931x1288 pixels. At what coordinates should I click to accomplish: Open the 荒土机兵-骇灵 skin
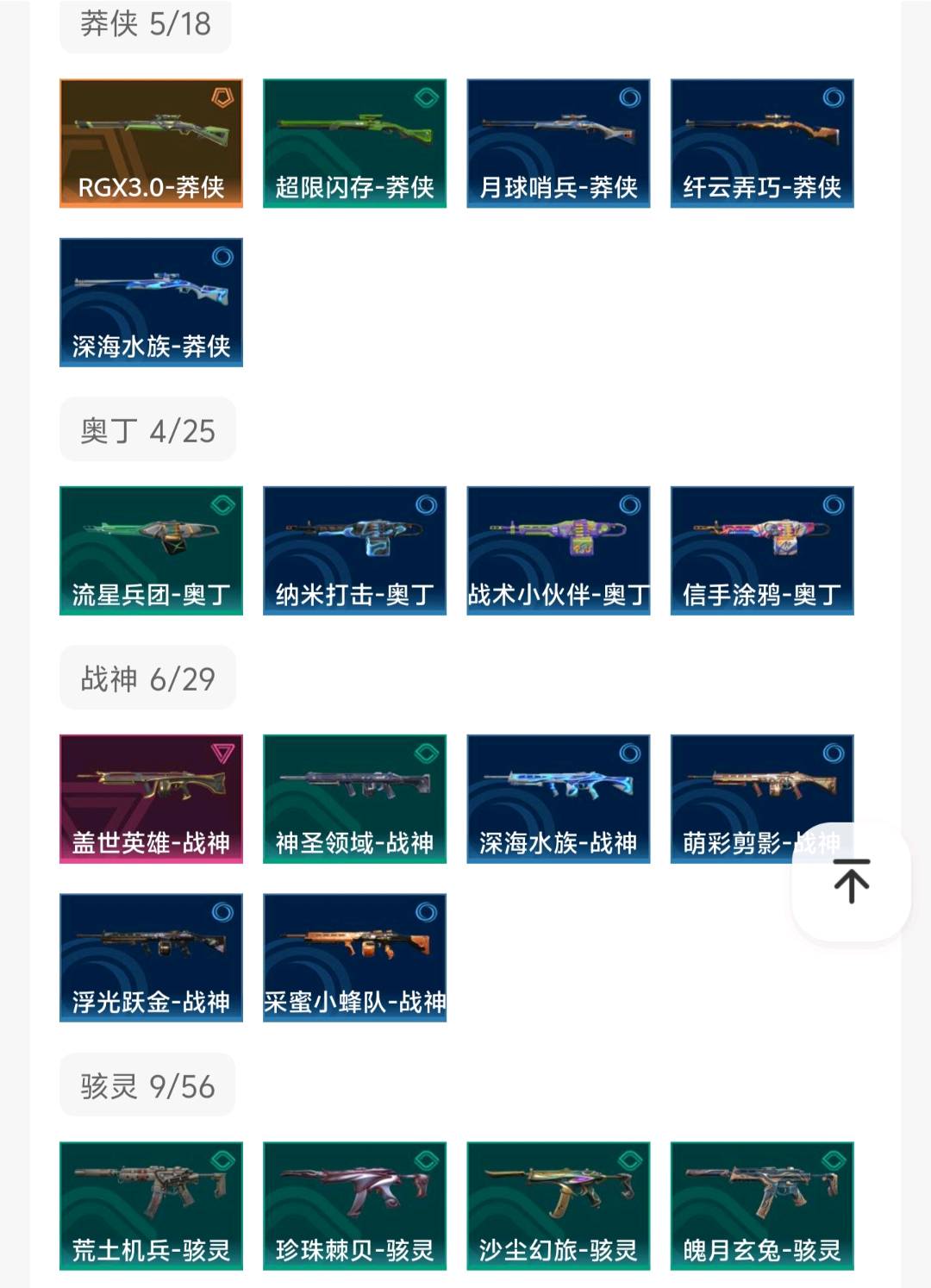[x=151, y=1205]
